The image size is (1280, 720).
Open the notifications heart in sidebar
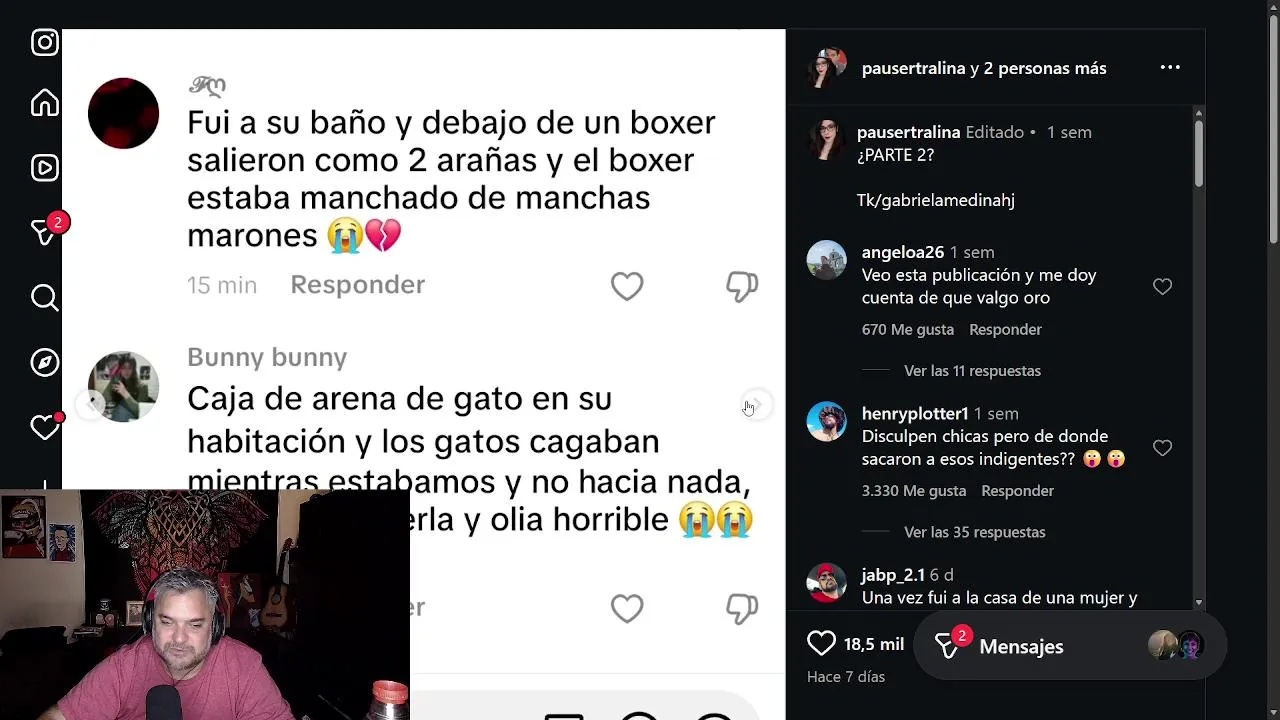click(x=45, y=427)
